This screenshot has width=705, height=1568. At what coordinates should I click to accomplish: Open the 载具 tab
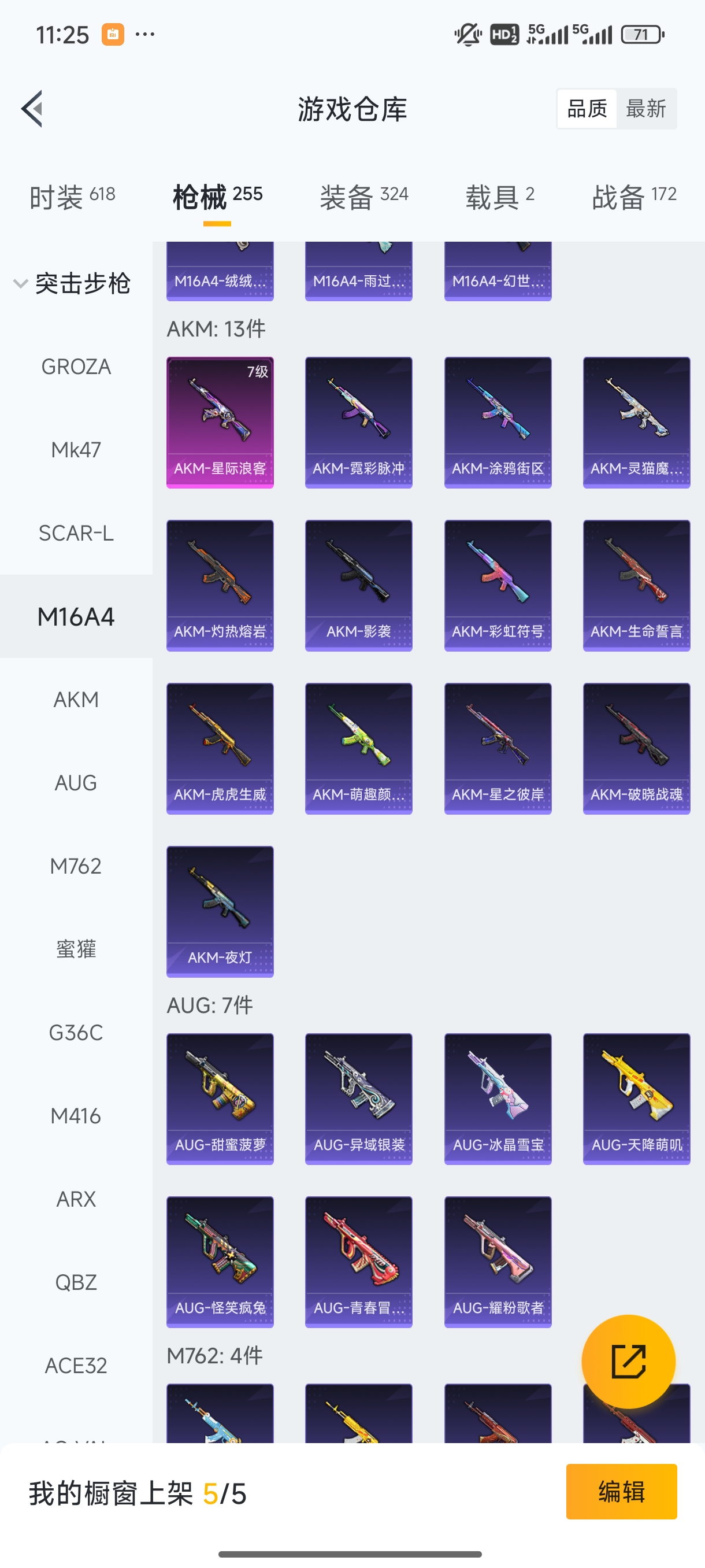499,197
